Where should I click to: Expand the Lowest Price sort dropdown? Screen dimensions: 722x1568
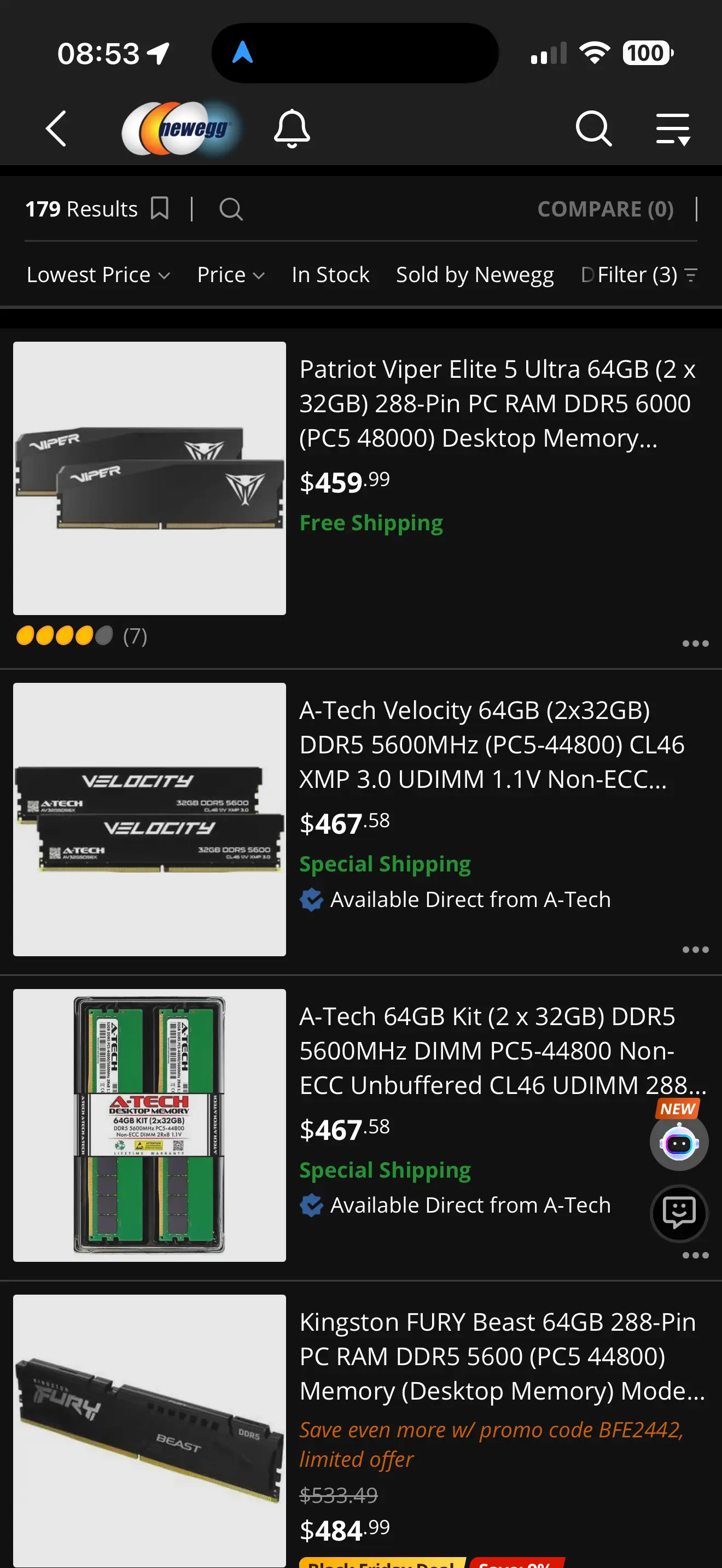tap(98, 274)
